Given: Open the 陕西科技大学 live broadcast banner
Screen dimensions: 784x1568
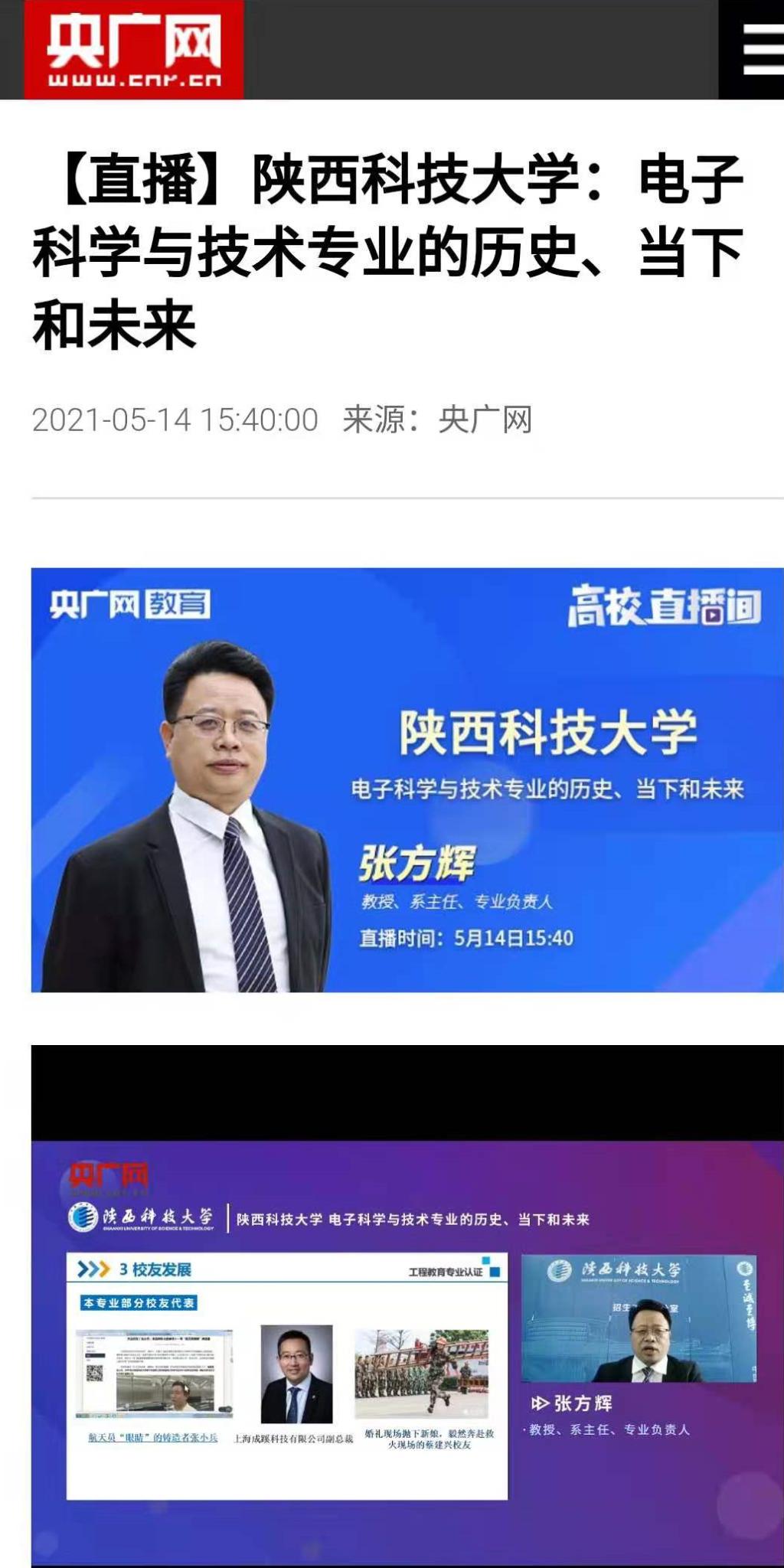Looking at the screenshot, I should [x=407, y=779].
